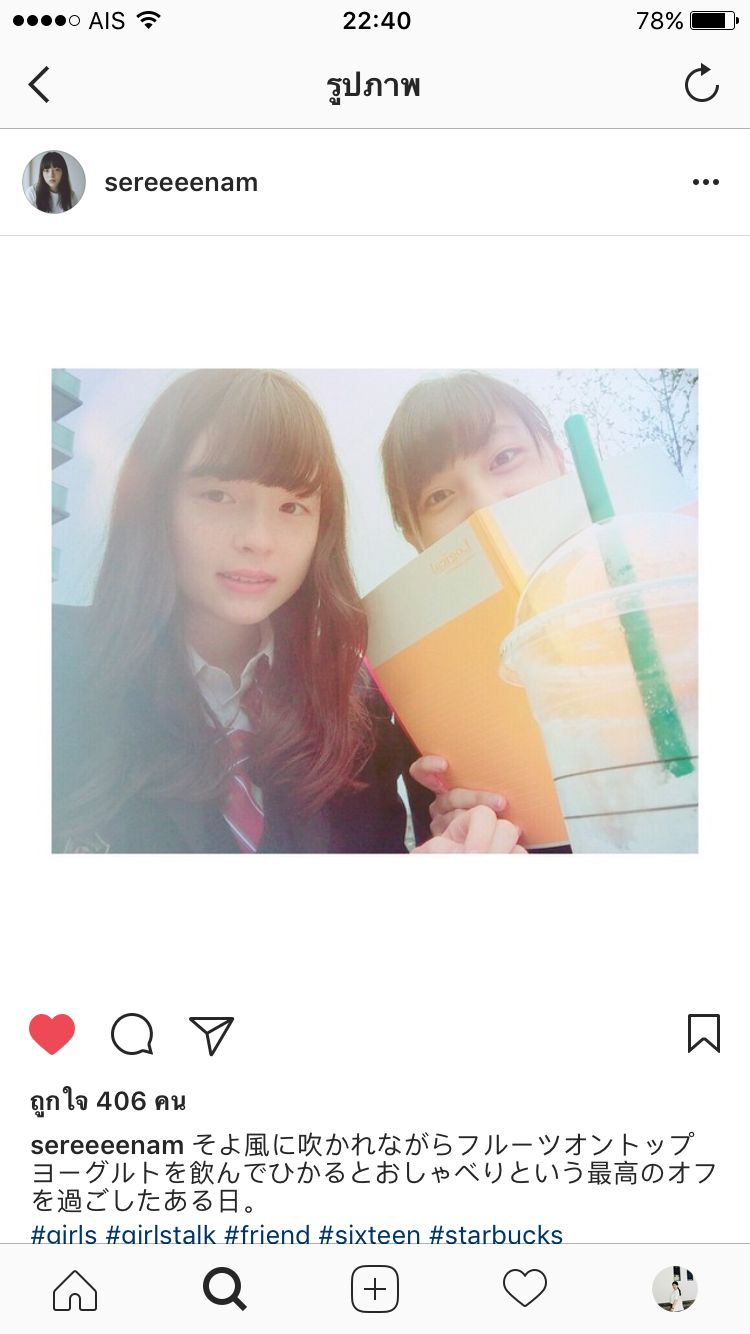Go back using the top-left arrow
Screen dimensions: 750x1334
tap(39, 85)
